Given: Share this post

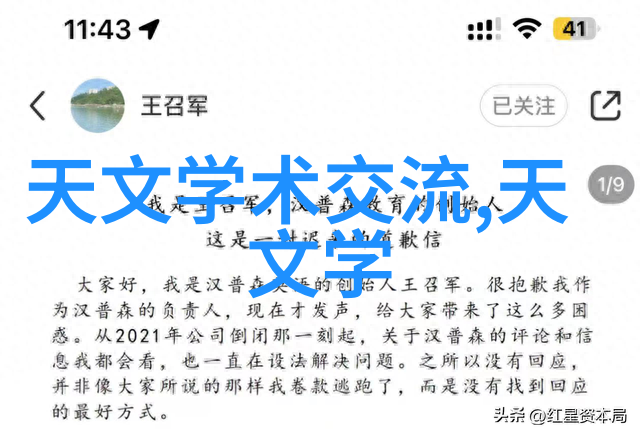Looking at the screenshot, I should (x=605, y=105).
